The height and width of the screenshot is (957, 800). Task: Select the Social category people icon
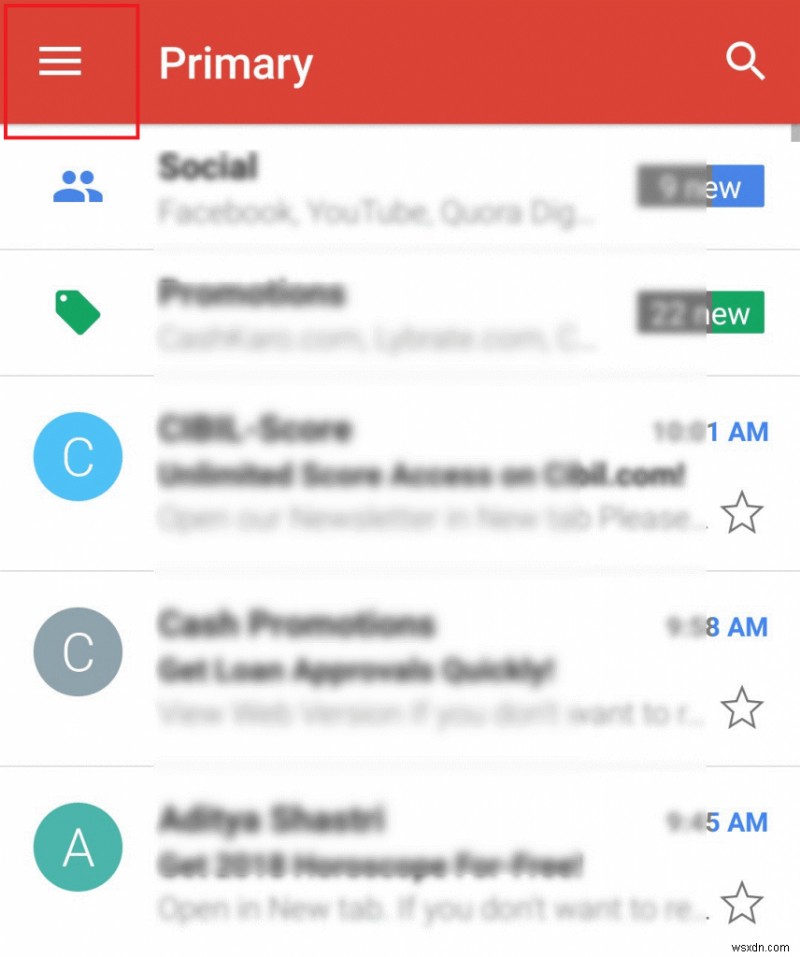point(78,186)
